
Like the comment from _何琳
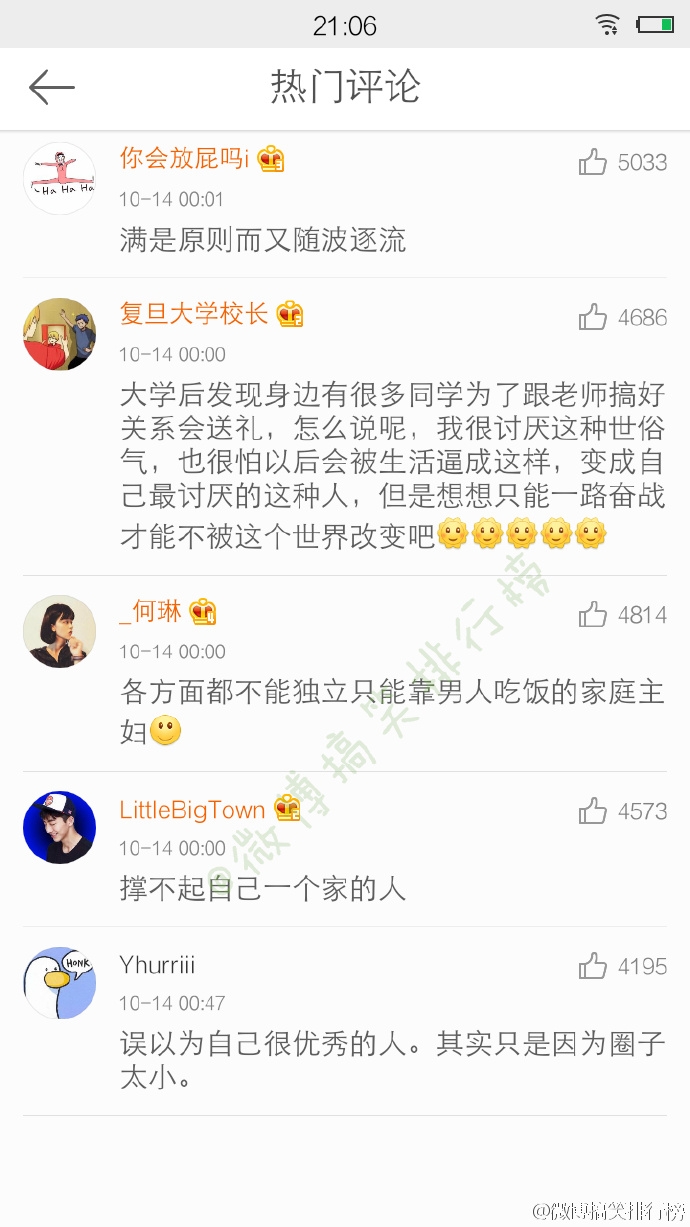pos(593,614)
